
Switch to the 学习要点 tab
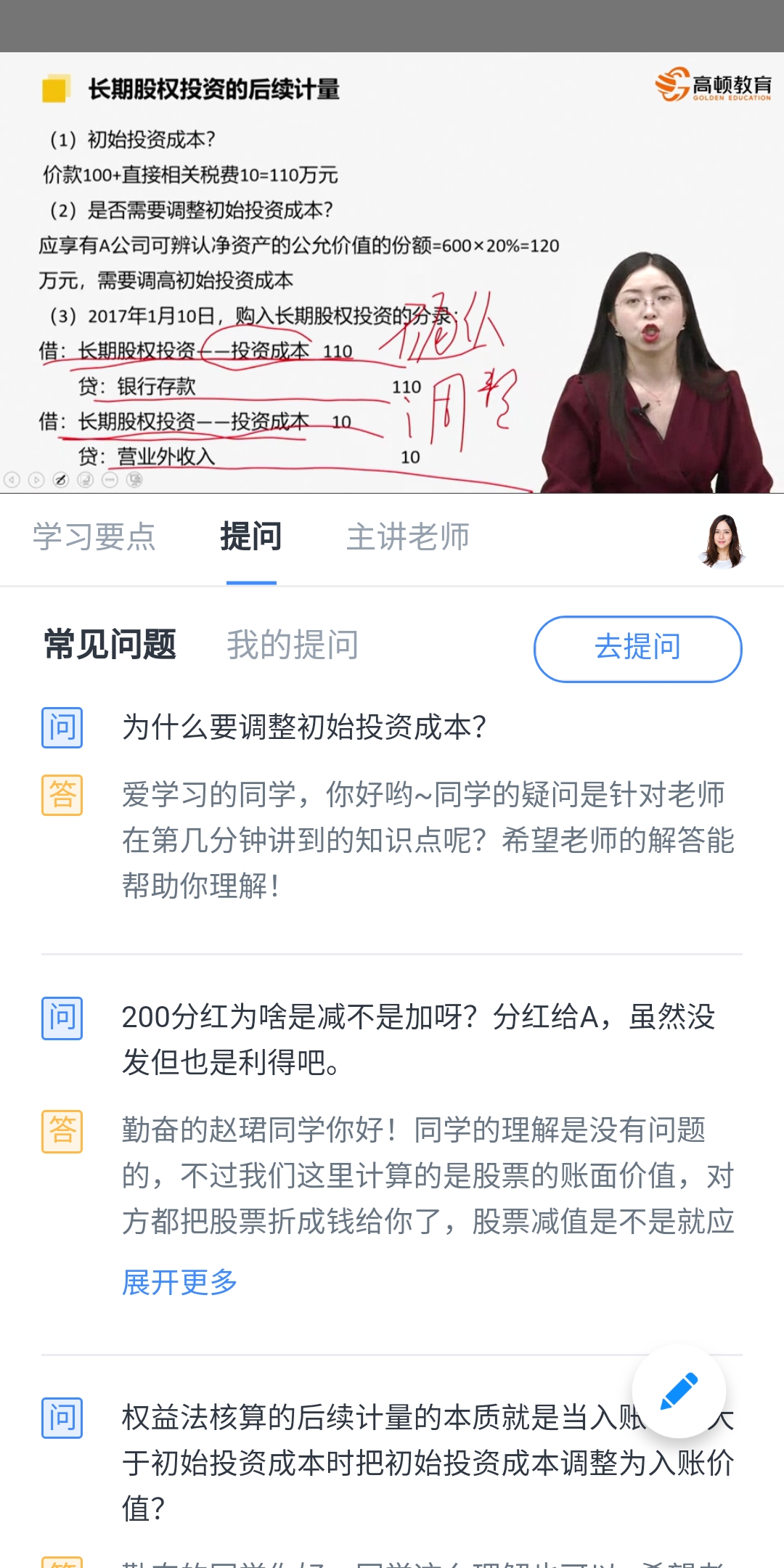94,537
